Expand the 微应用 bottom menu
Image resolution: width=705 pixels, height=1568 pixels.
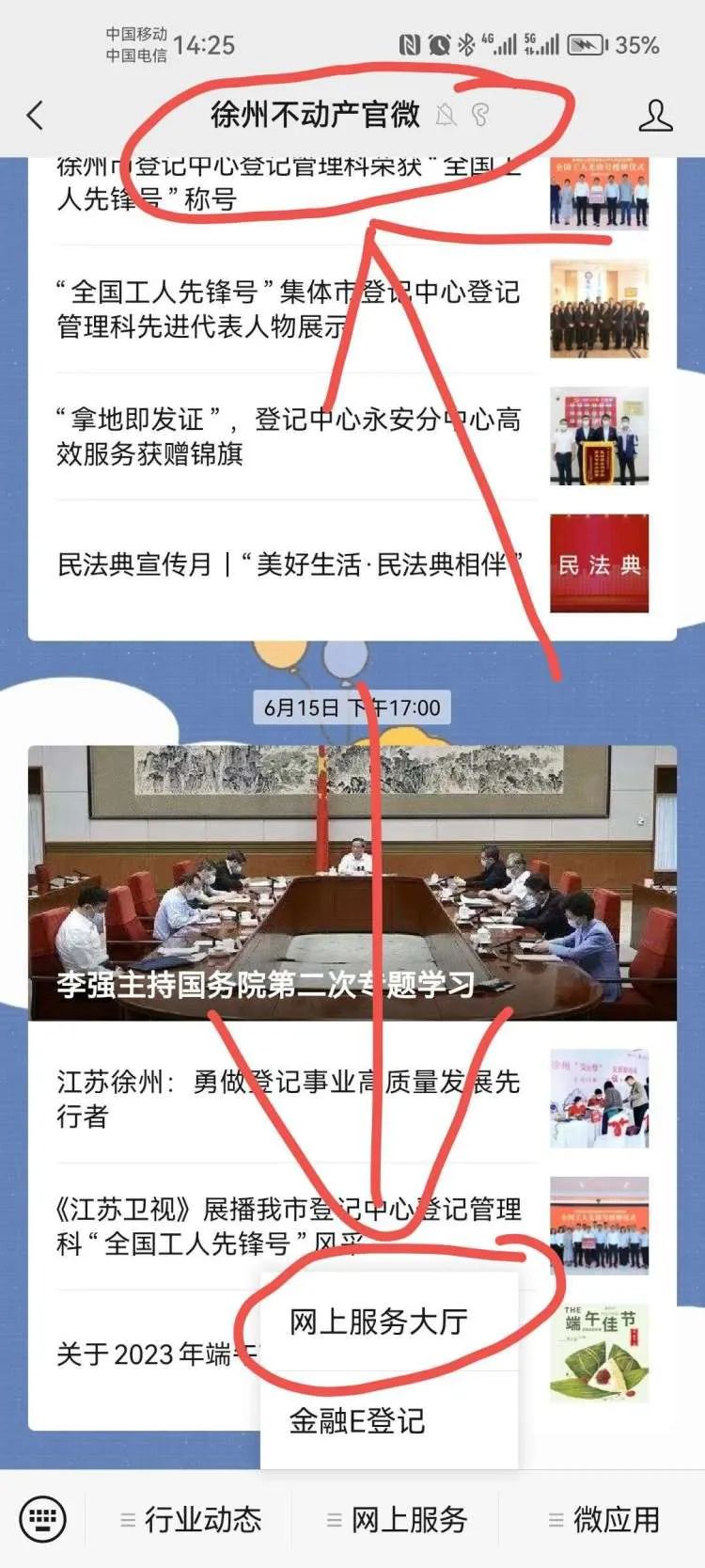pos(604,1519)
